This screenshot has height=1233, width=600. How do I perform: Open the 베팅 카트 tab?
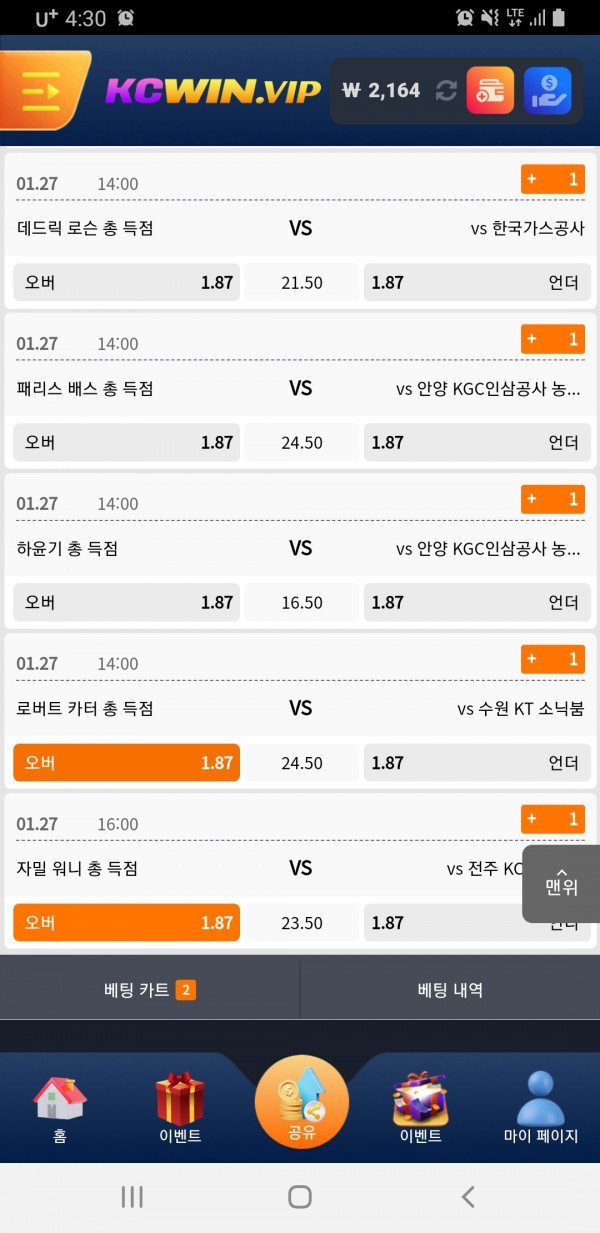[x=149, y=990]
